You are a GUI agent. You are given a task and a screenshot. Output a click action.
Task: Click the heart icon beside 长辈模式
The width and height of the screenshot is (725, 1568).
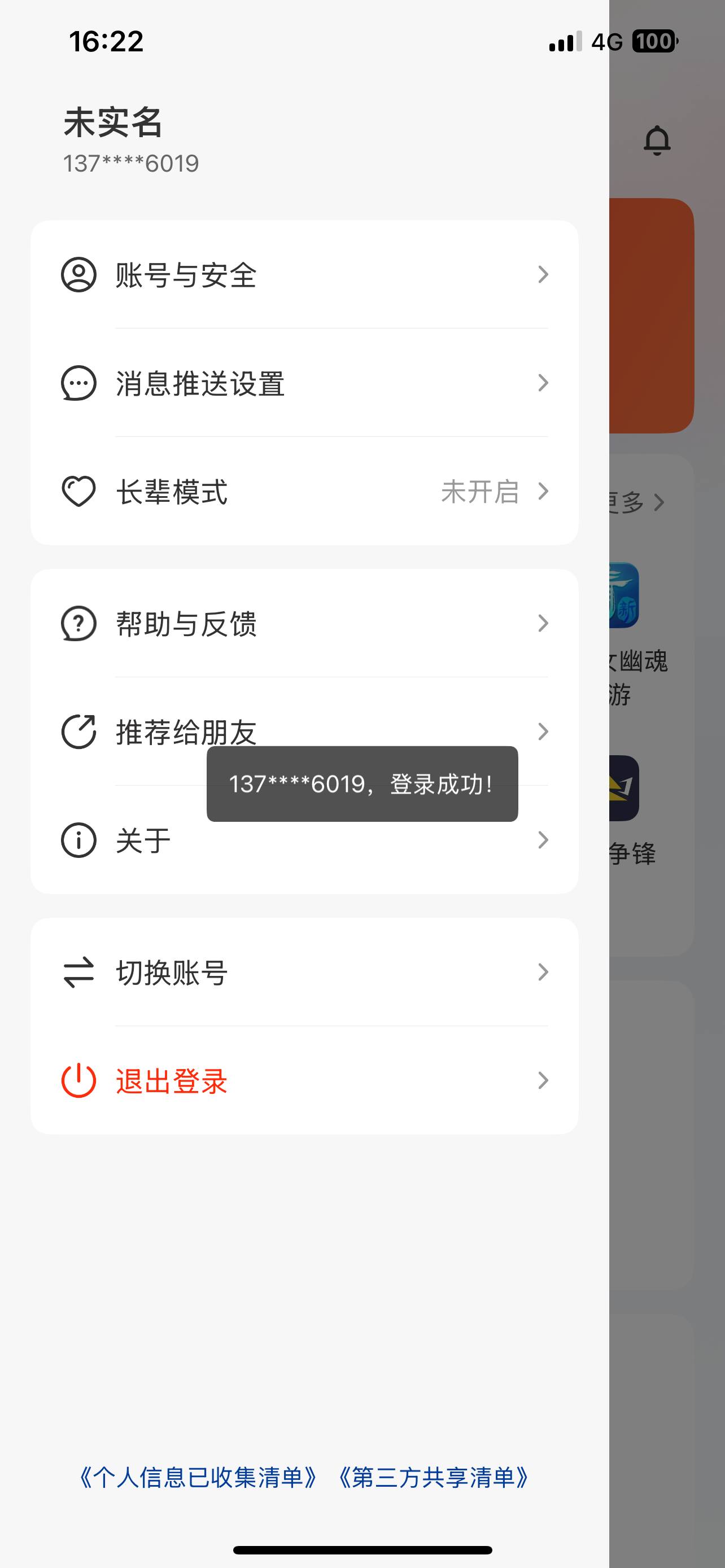click(x=77, y=490)
